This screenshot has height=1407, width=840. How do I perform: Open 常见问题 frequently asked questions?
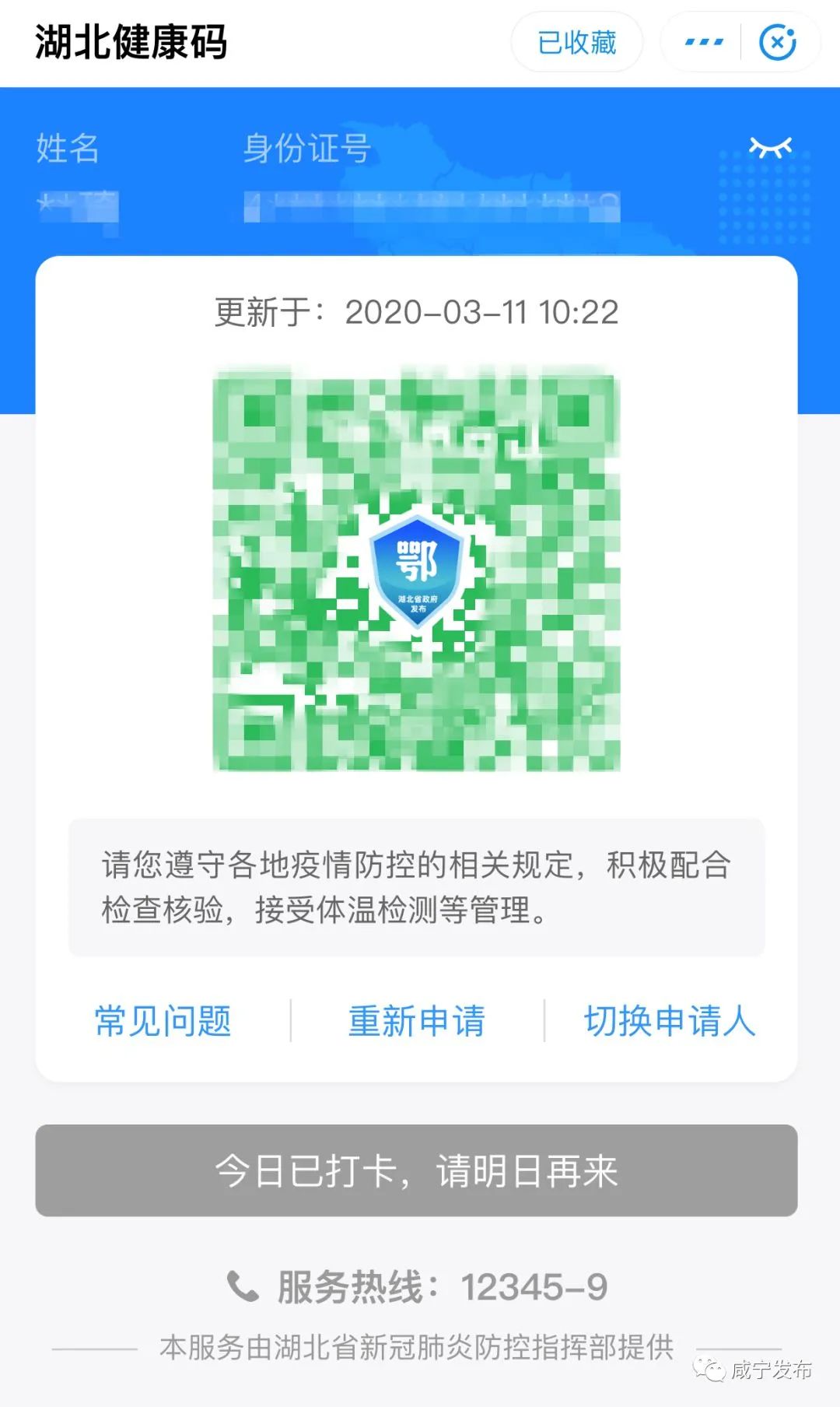tap(163, 1020)
